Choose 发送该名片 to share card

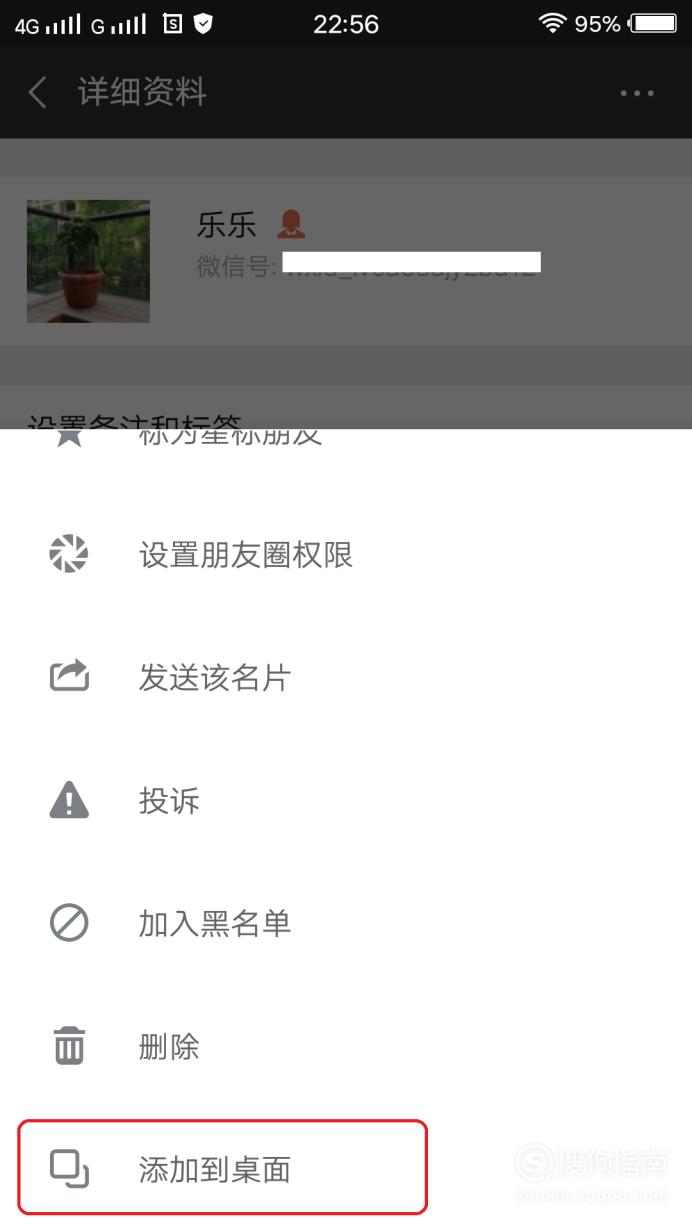[346, 677]
